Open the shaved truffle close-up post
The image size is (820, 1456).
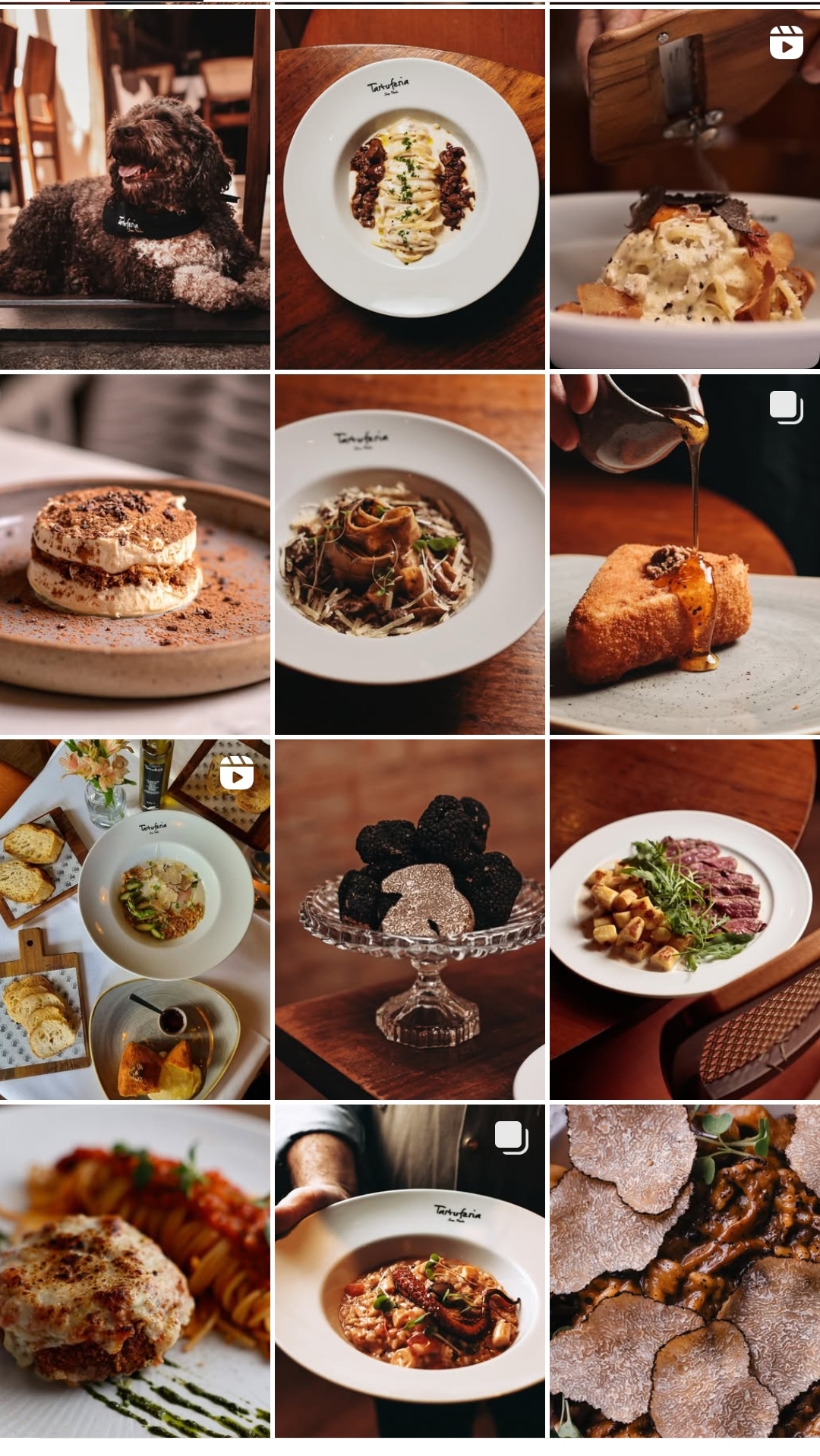tap(684, 1272)
